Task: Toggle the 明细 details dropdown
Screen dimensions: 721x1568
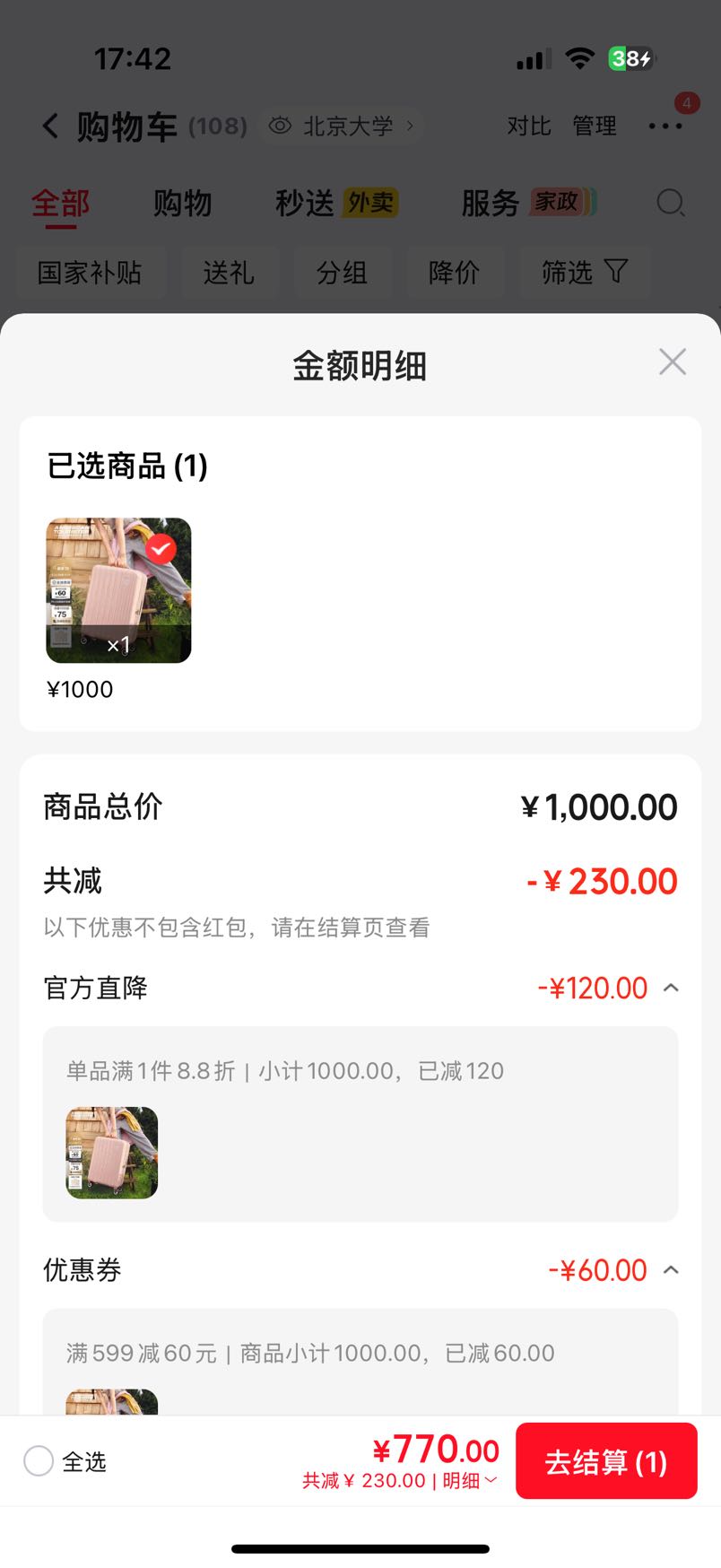Action: [x=469, y=1481]
